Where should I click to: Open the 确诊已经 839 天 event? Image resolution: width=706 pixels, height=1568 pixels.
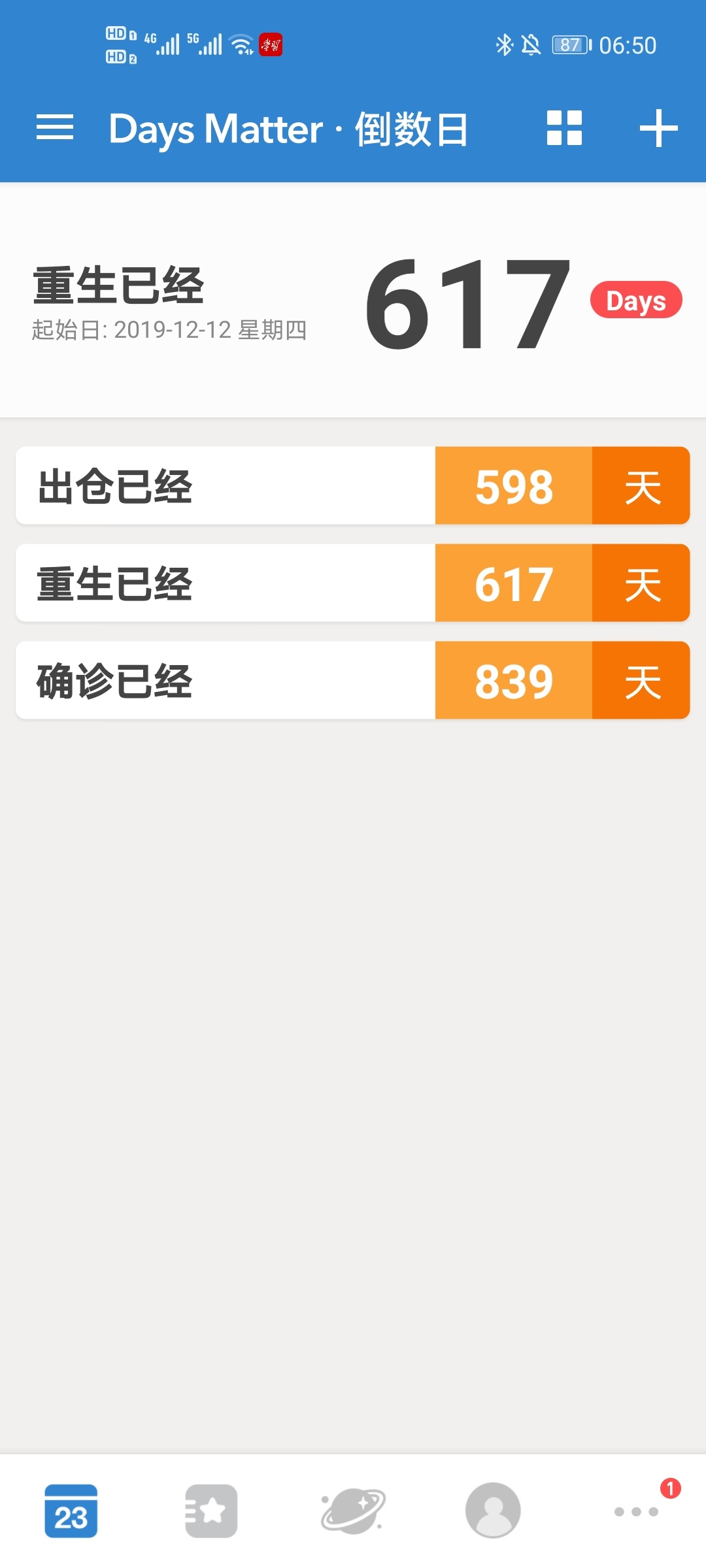353,680
